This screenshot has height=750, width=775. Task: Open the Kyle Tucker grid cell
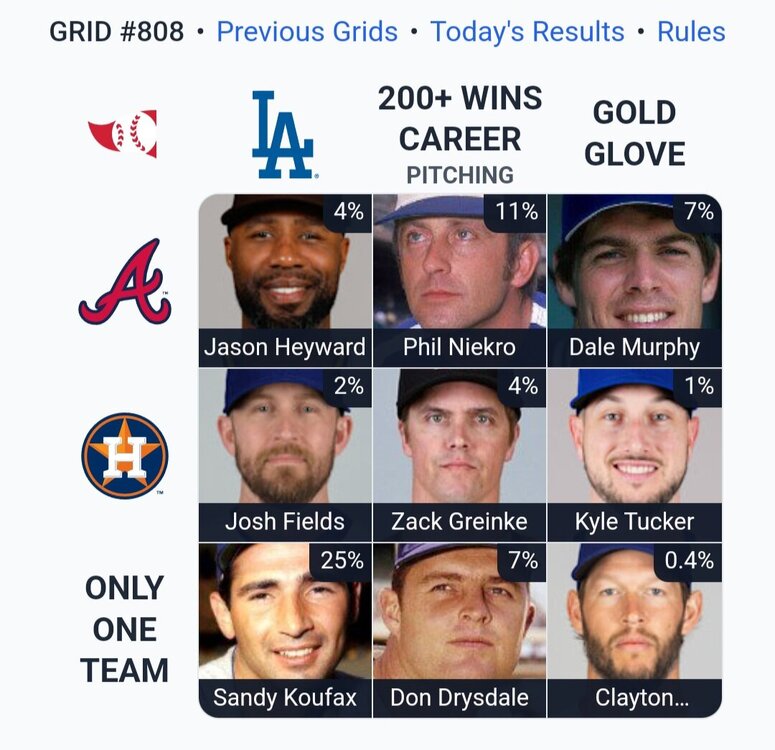click(634, 455)
